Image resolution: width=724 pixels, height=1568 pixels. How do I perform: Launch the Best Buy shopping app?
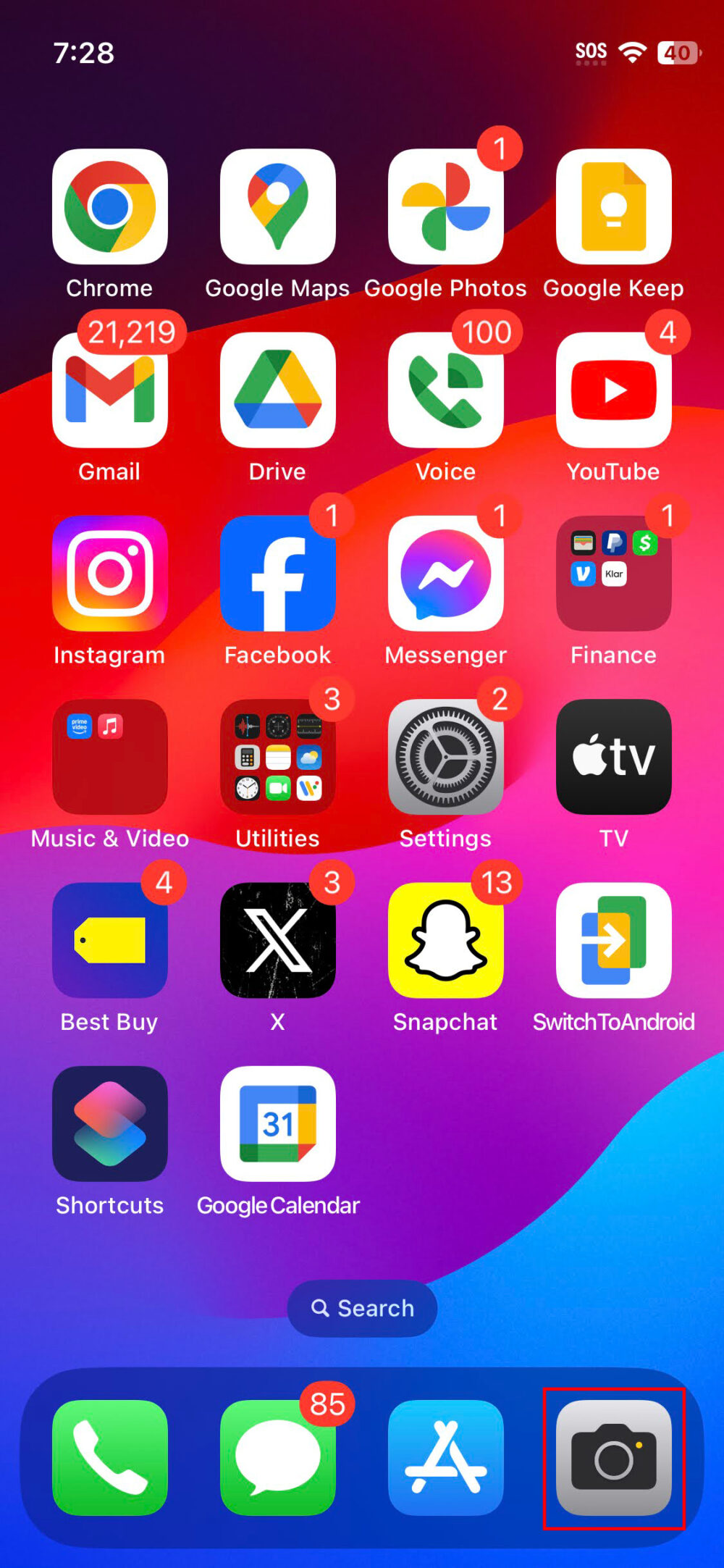tap(109, 939)
